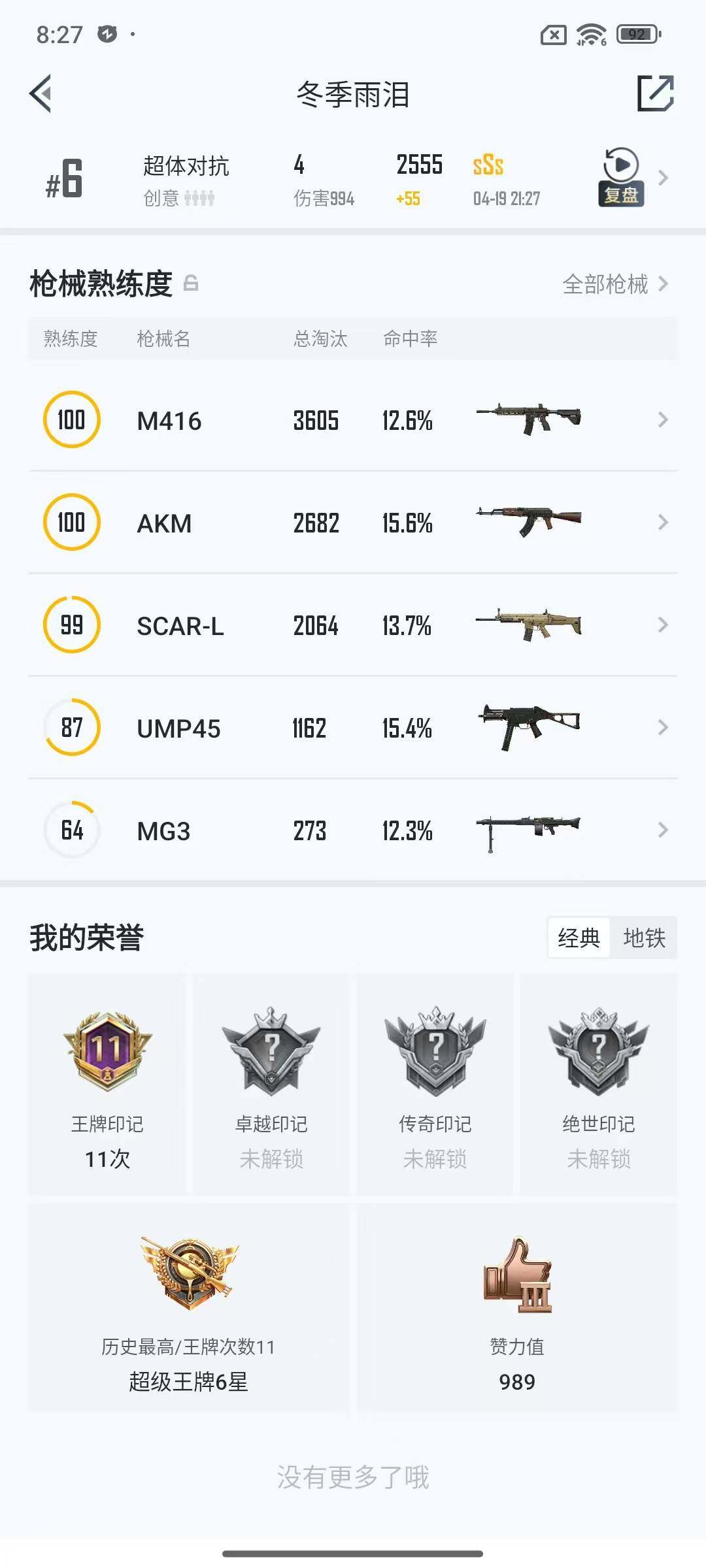
Task: Switch to the 经典 tab in 我的荣誉
Action: pyautogui.click(x=578, y=937)
